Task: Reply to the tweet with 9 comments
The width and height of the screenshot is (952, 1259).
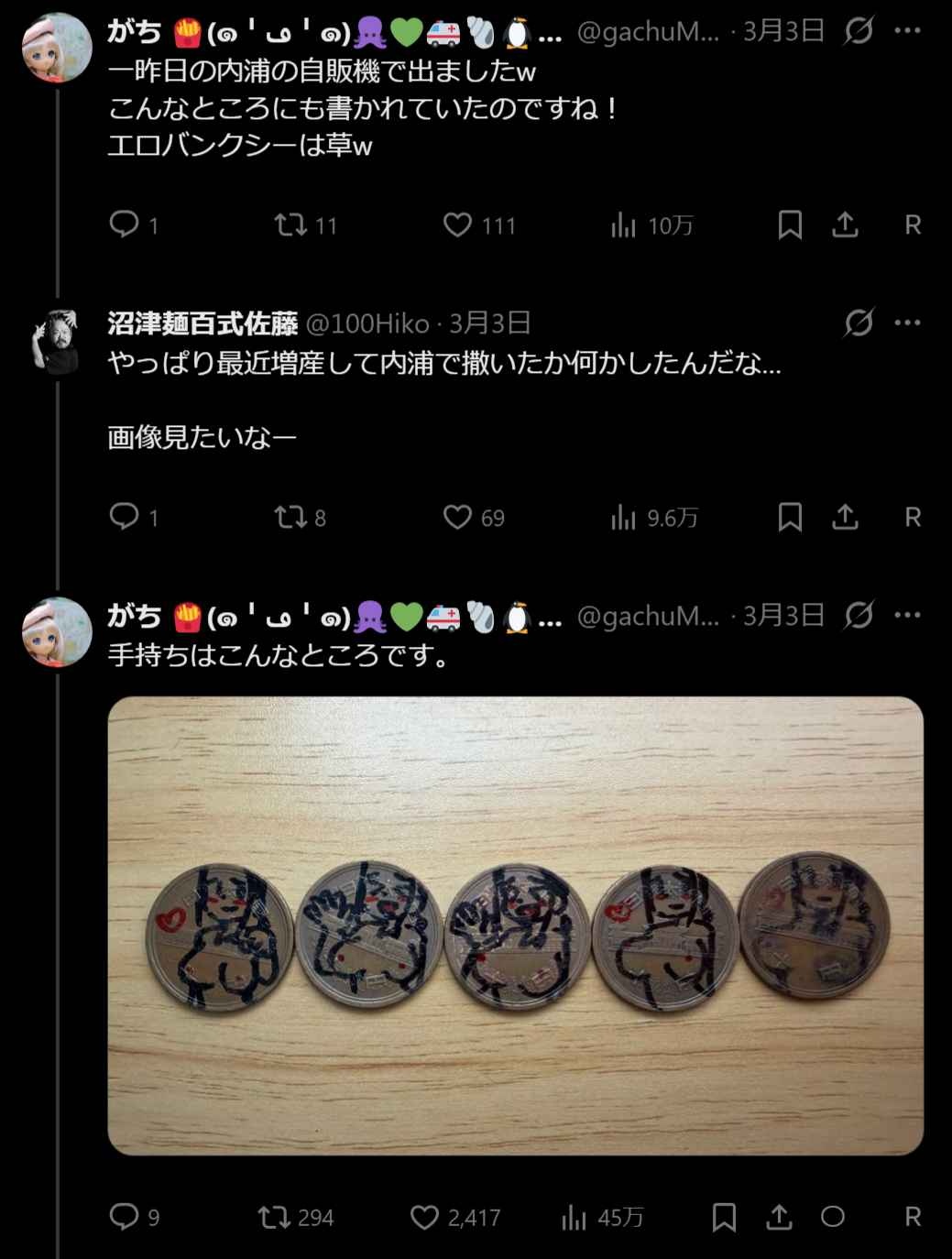Action: 124,1217
